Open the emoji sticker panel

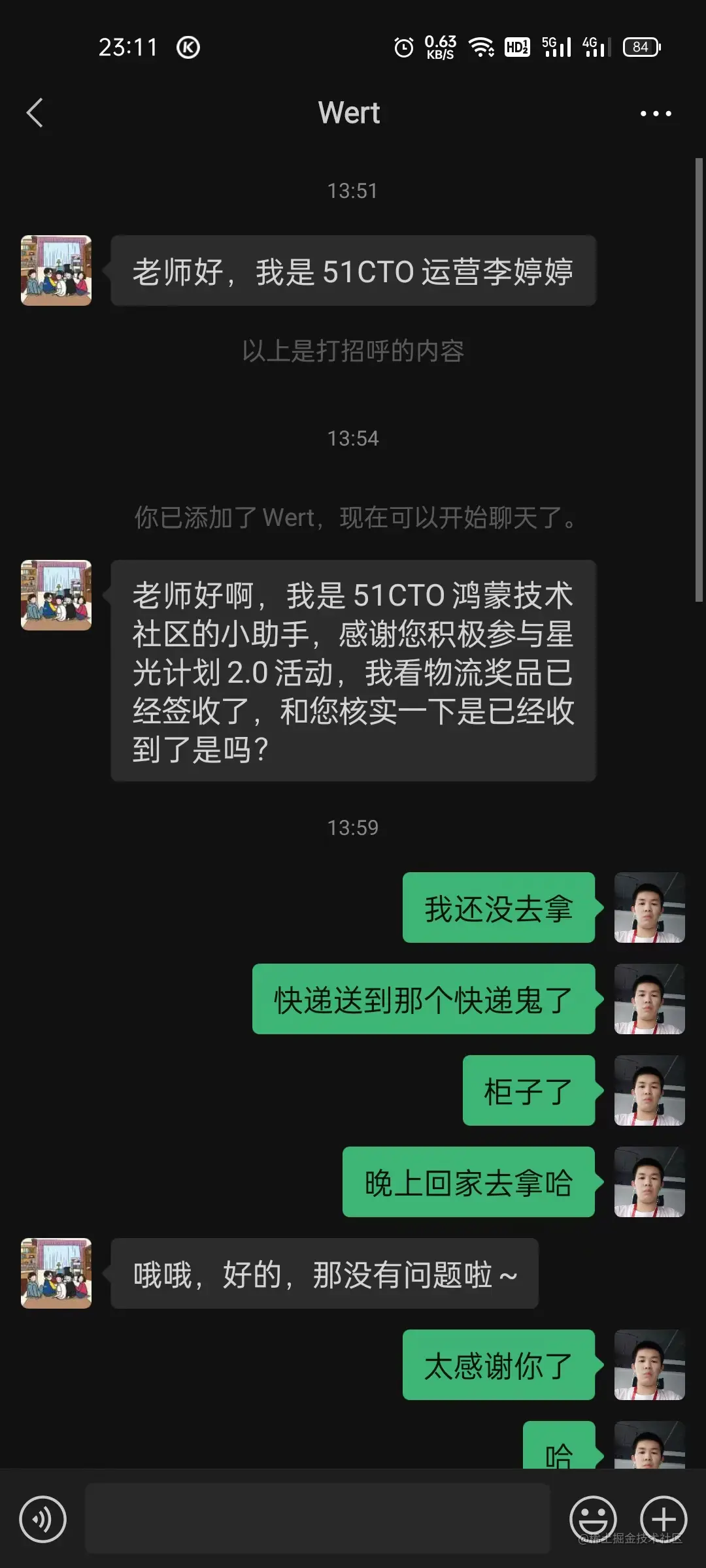pos(593,1519)
